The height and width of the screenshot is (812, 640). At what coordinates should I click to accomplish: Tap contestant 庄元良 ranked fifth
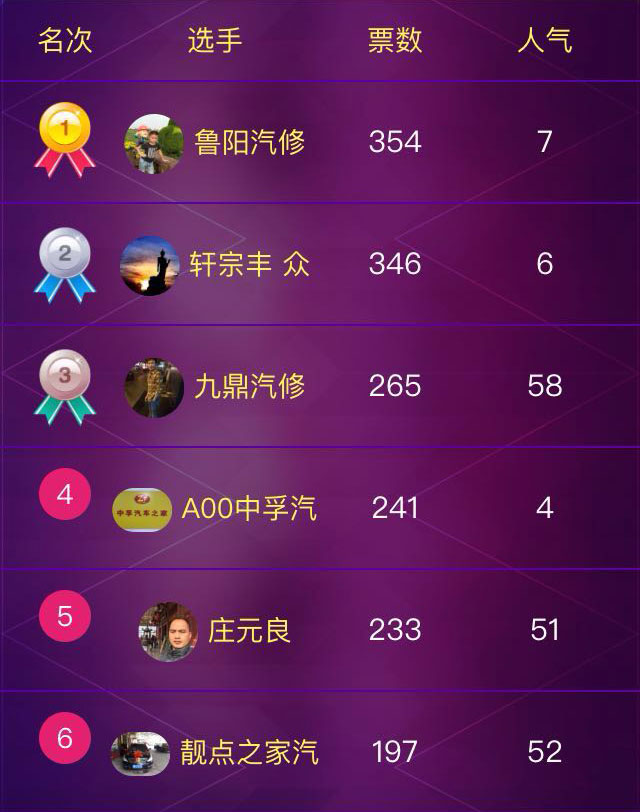249,630
